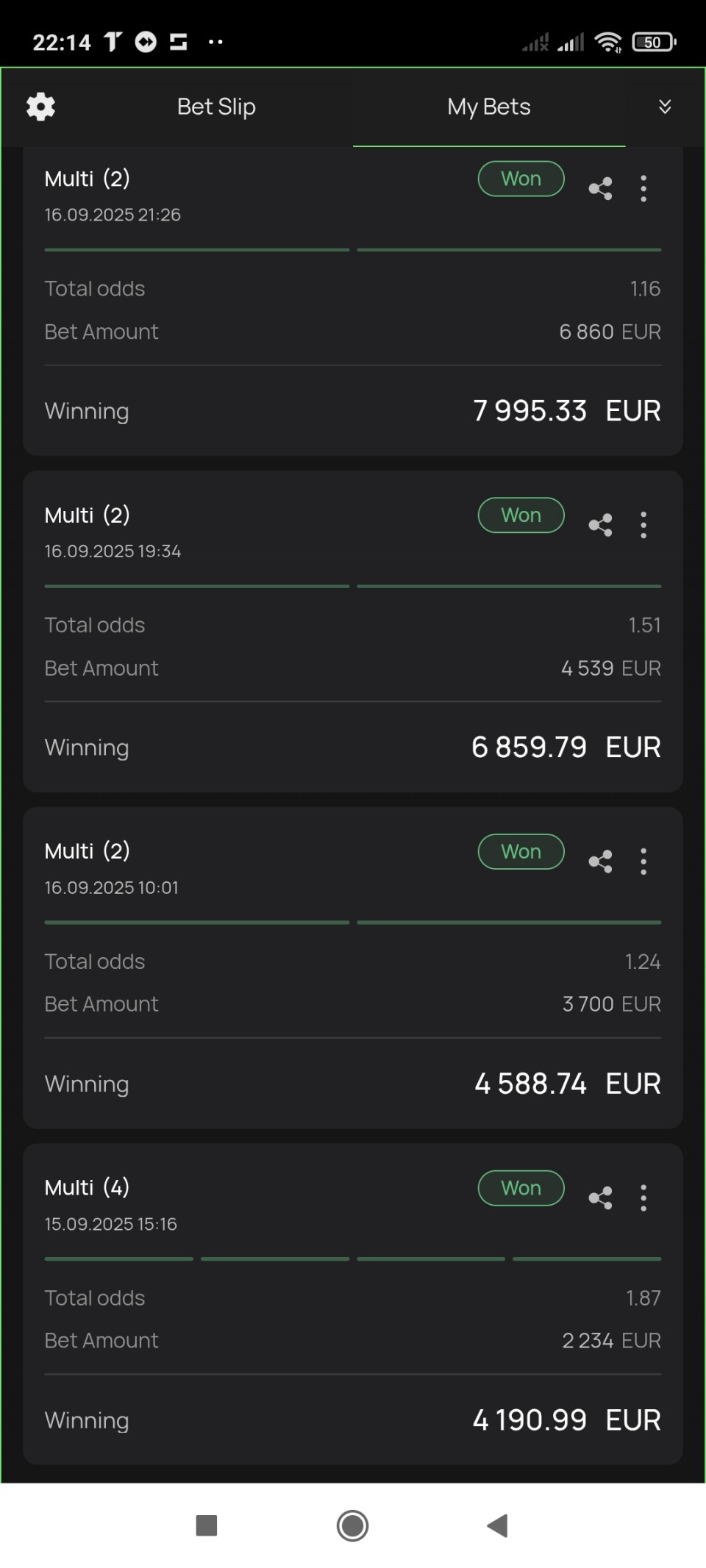Collapse panel with the double chevron icon

[x=665, y=107]
